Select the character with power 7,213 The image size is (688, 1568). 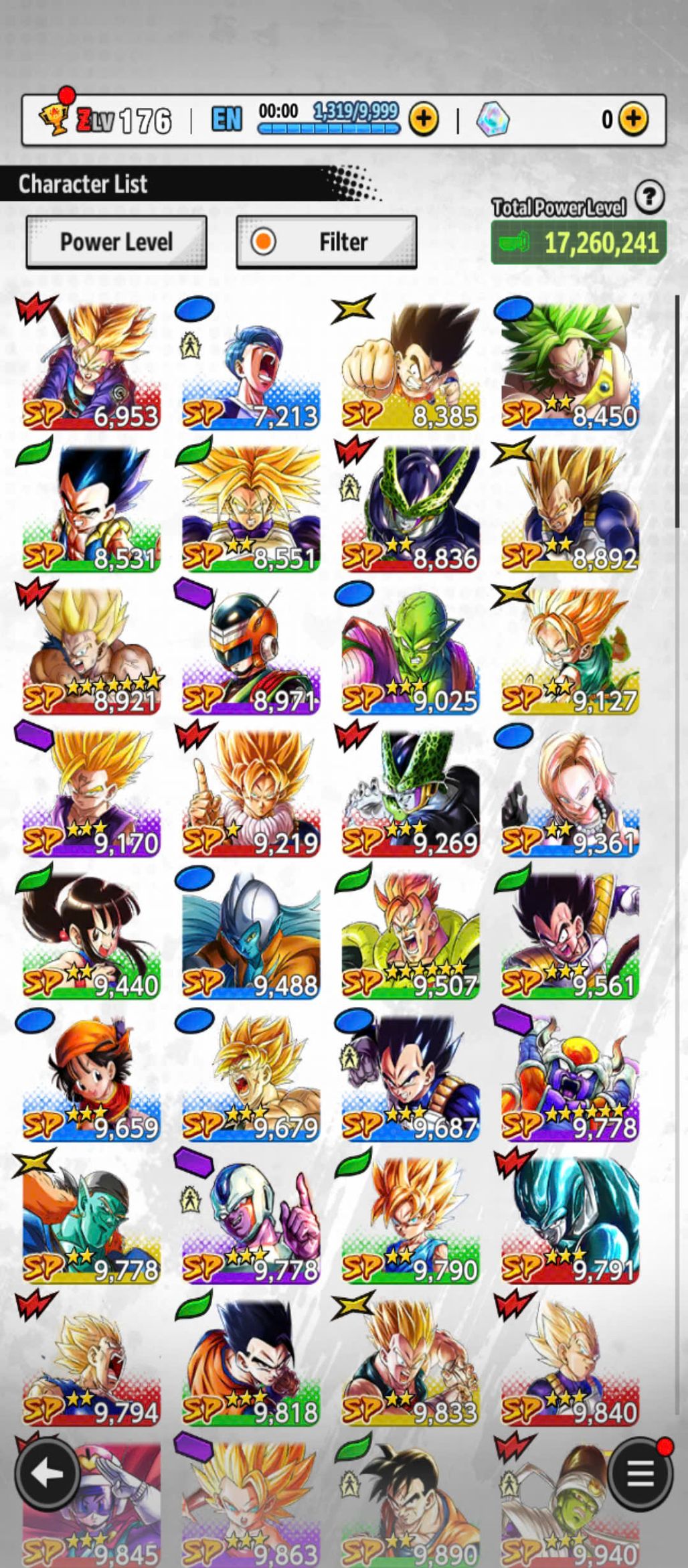tap(250, 366)
